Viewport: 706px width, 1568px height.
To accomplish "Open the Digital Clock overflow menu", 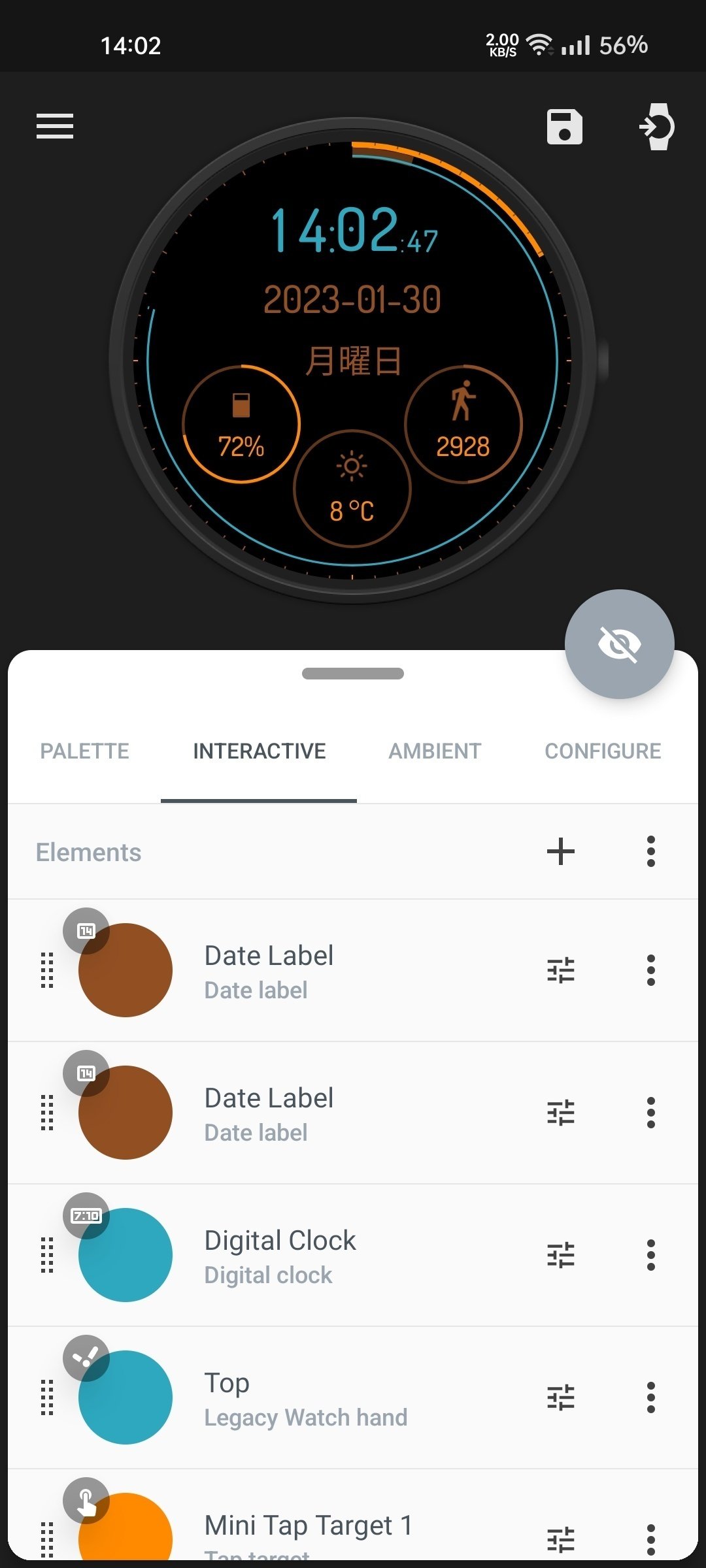I will click(x=650, y=1255).
